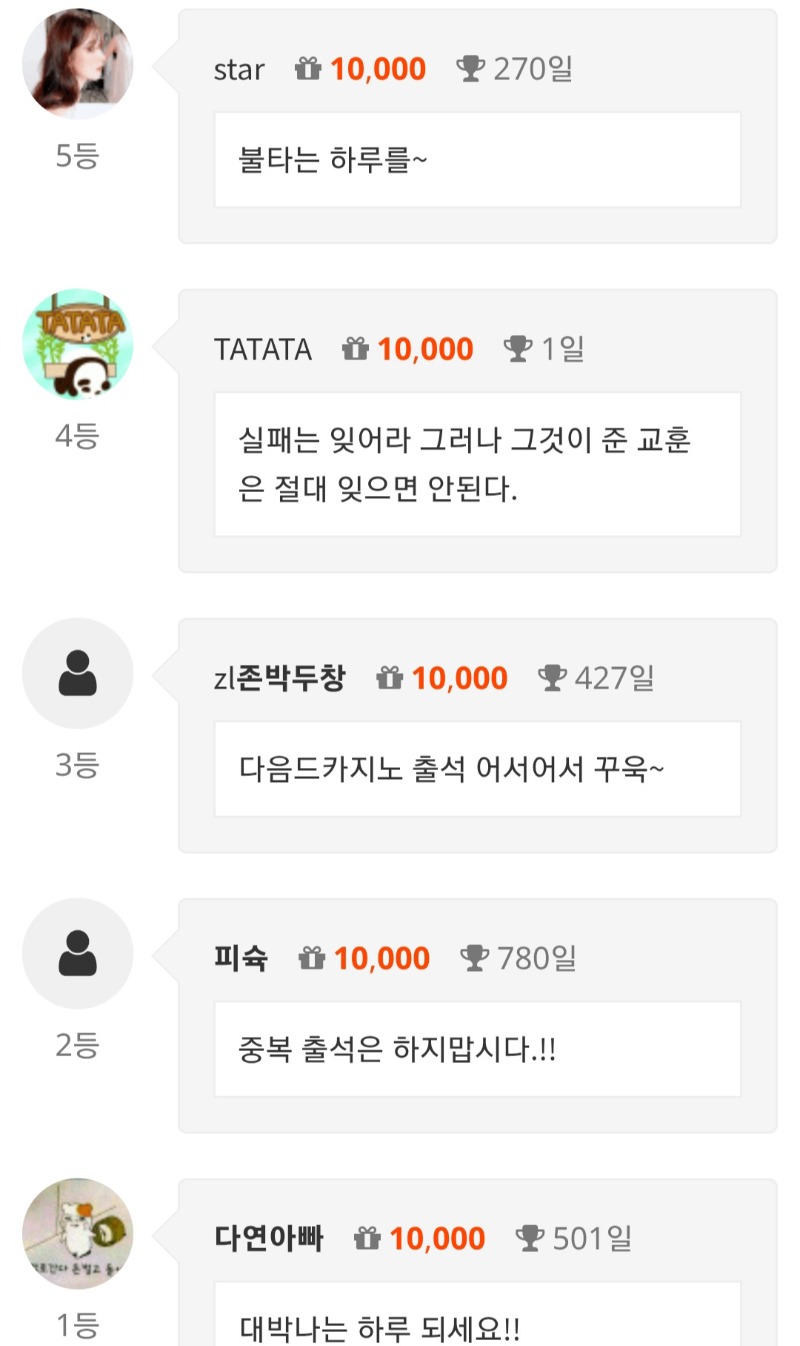800x1346 pixels.
Task: Click the 5등 rank label
Action: 78,157
